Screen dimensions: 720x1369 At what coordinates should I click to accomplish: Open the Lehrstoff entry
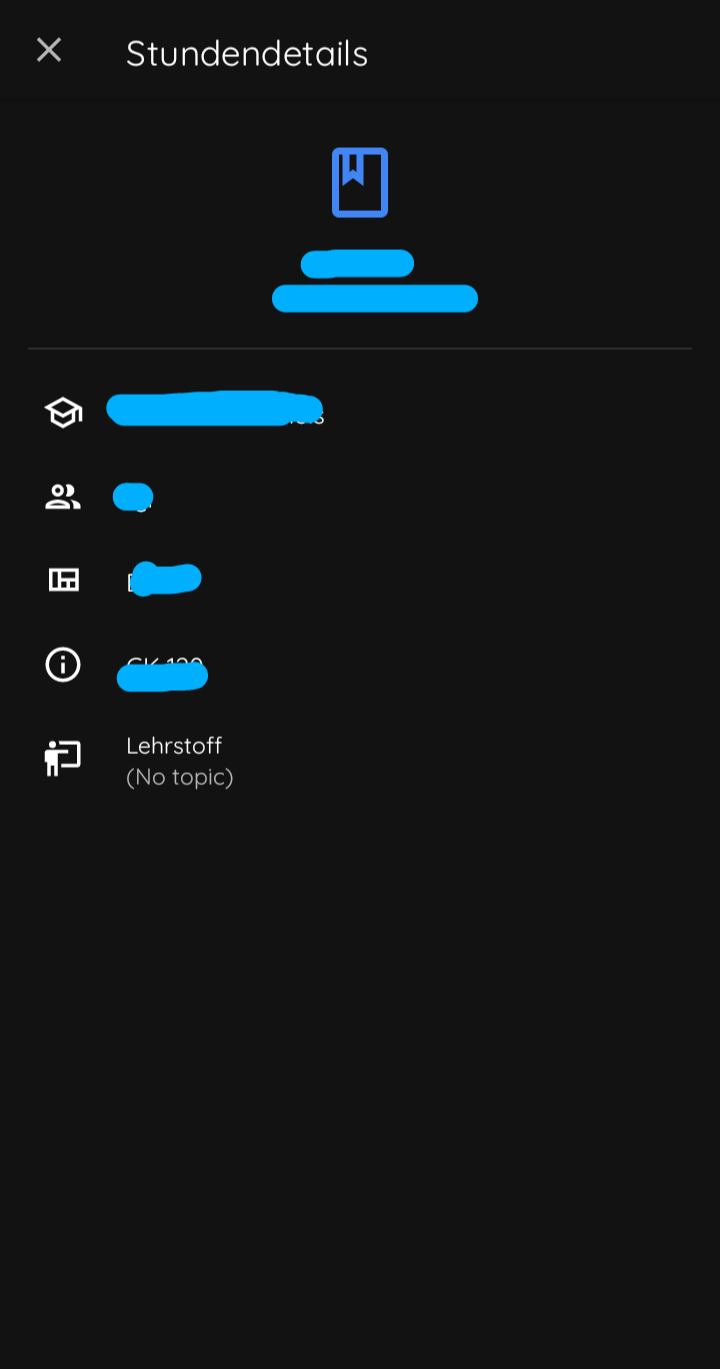click(x=175, y=760)
